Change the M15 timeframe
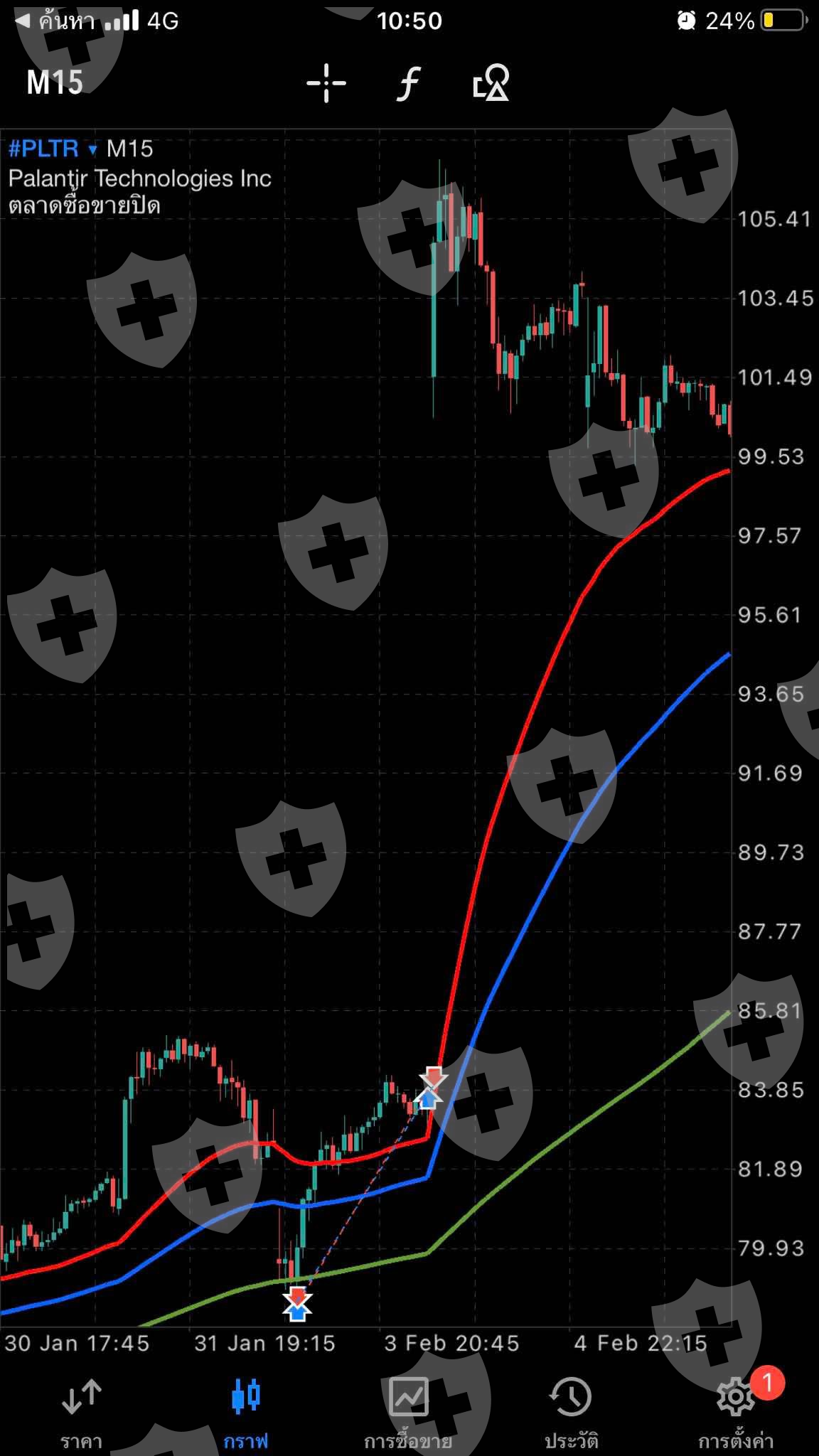 [55, 82]
